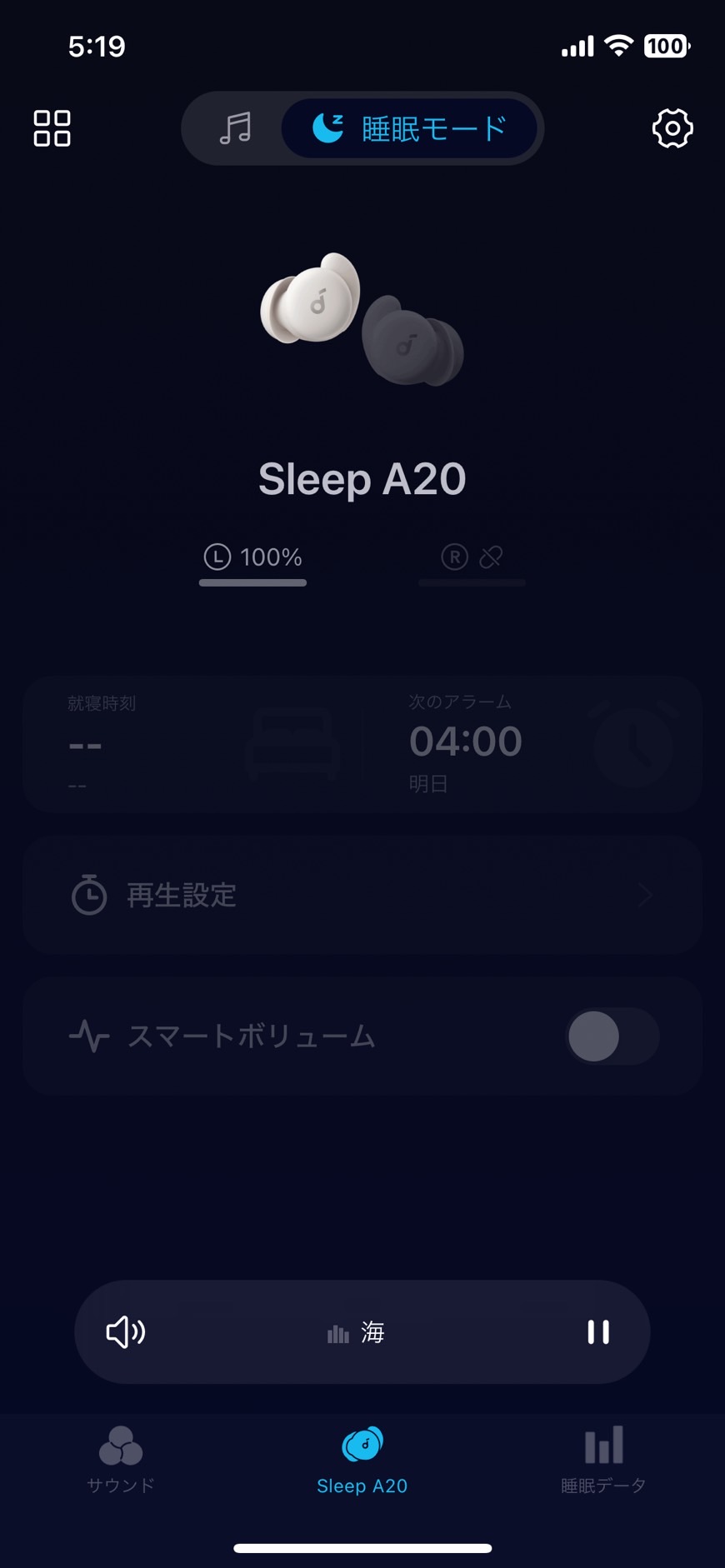Open 再生設定 playback settings
725x1568 pixels.
pos(362,896)
